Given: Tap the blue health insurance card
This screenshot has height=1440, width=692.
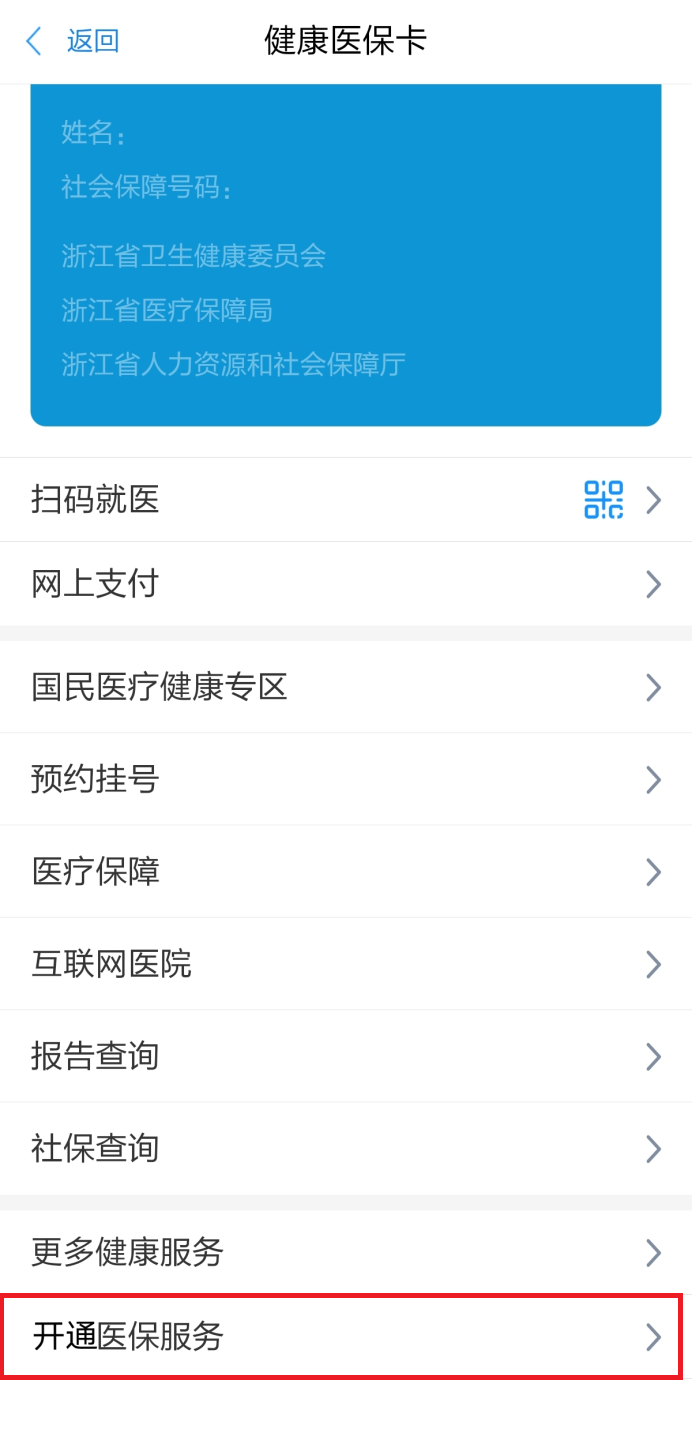Looking at the screenshot, I should 346,255.
